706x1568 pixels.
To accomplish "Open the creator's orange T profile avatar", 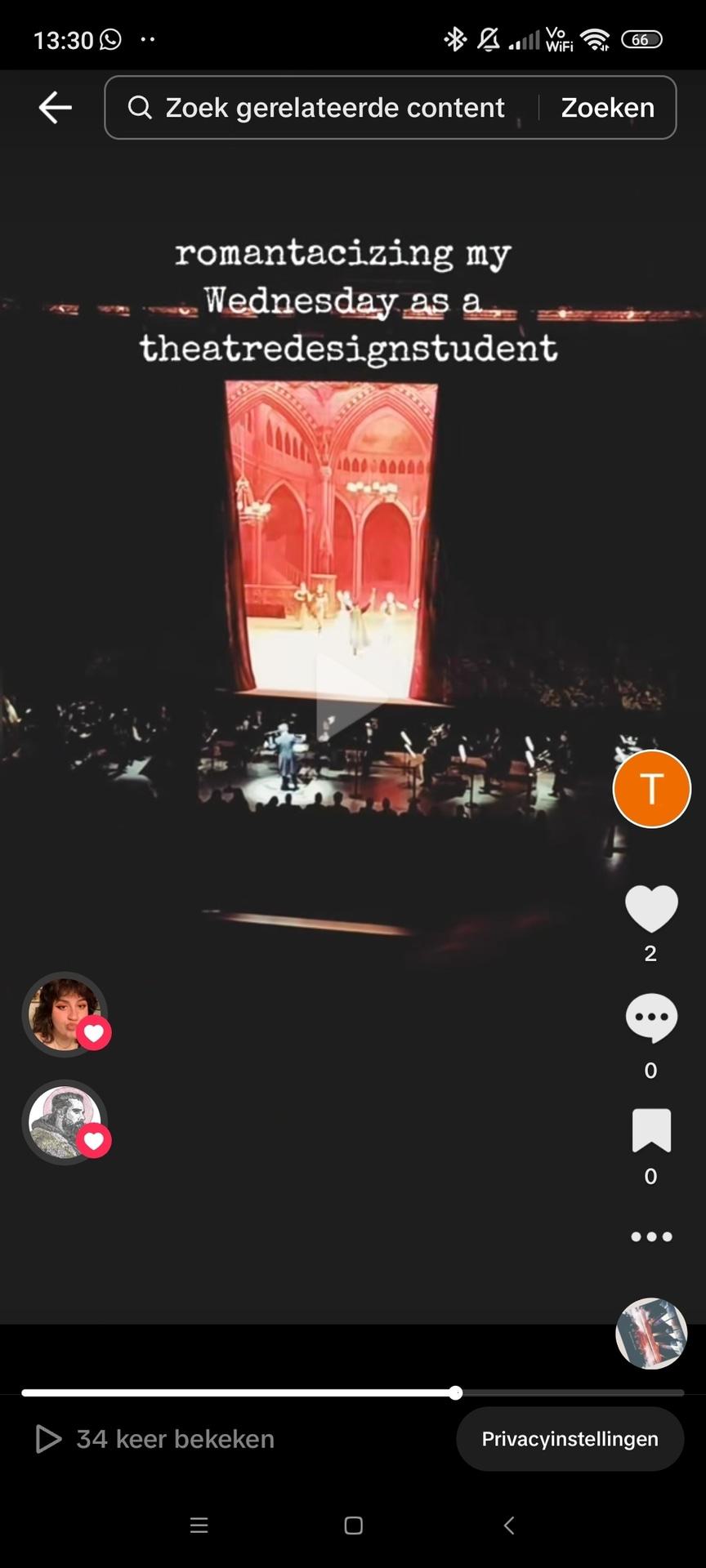I will (x=651, y=789).
